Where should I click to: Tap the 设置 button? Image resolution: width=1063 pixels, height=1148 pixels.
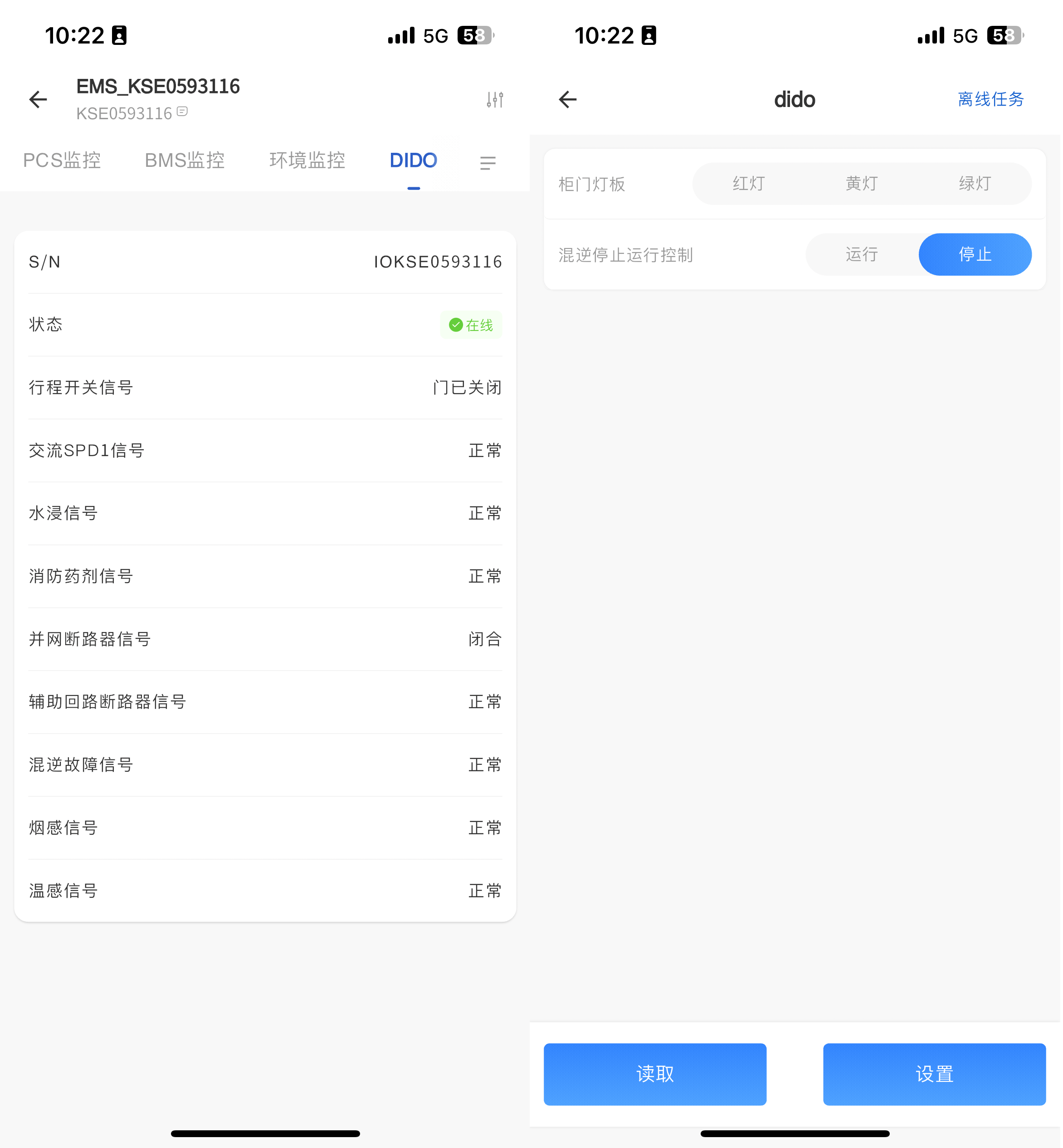(934, 1074)
